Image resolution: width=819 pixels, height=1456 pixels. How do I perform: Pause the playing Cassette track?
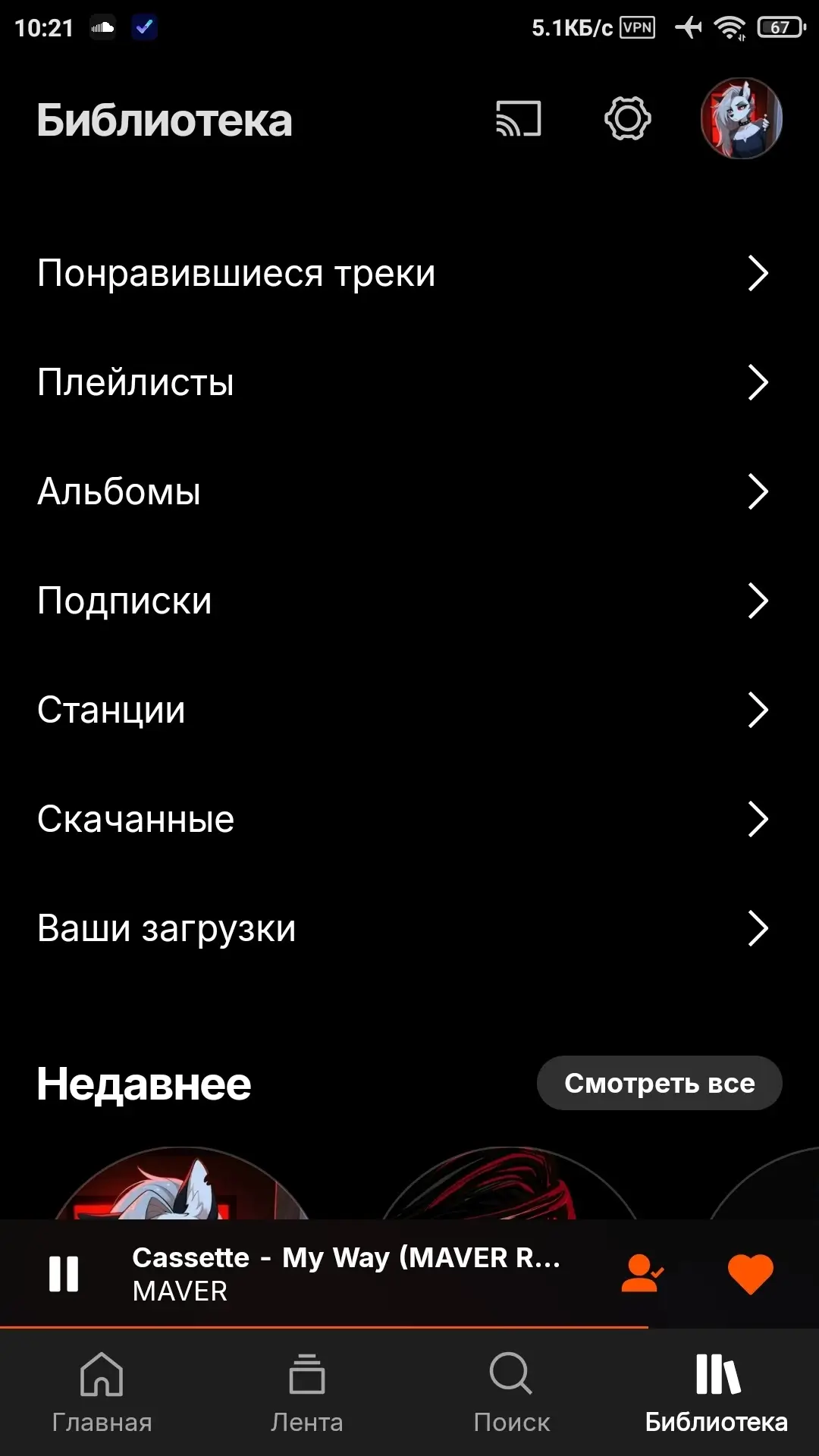(x=64, y=1274)
